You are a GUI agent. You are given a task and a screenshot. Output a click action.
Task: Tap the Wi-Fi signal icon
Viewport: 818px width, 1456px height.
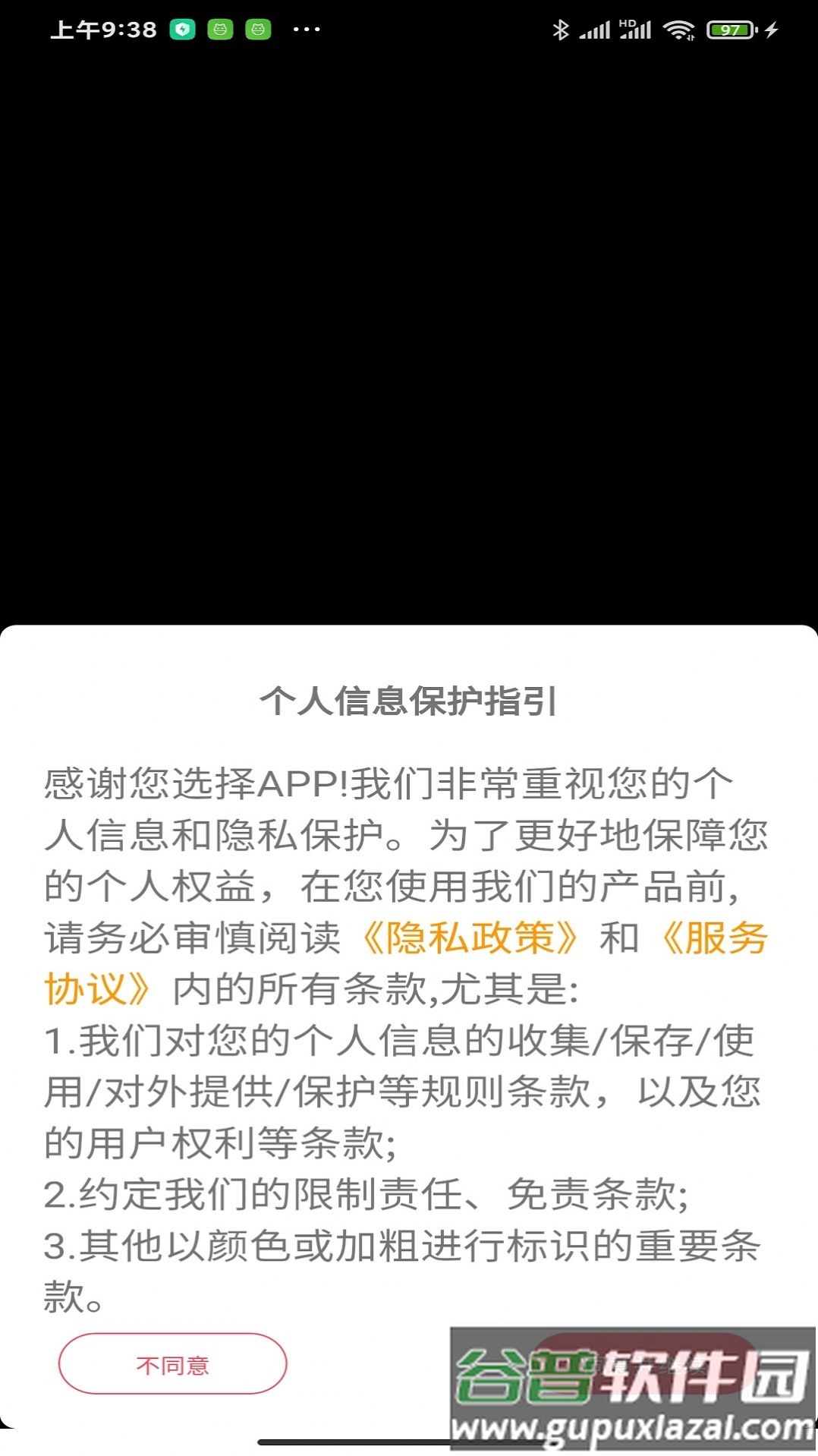(x=678, y=29)
